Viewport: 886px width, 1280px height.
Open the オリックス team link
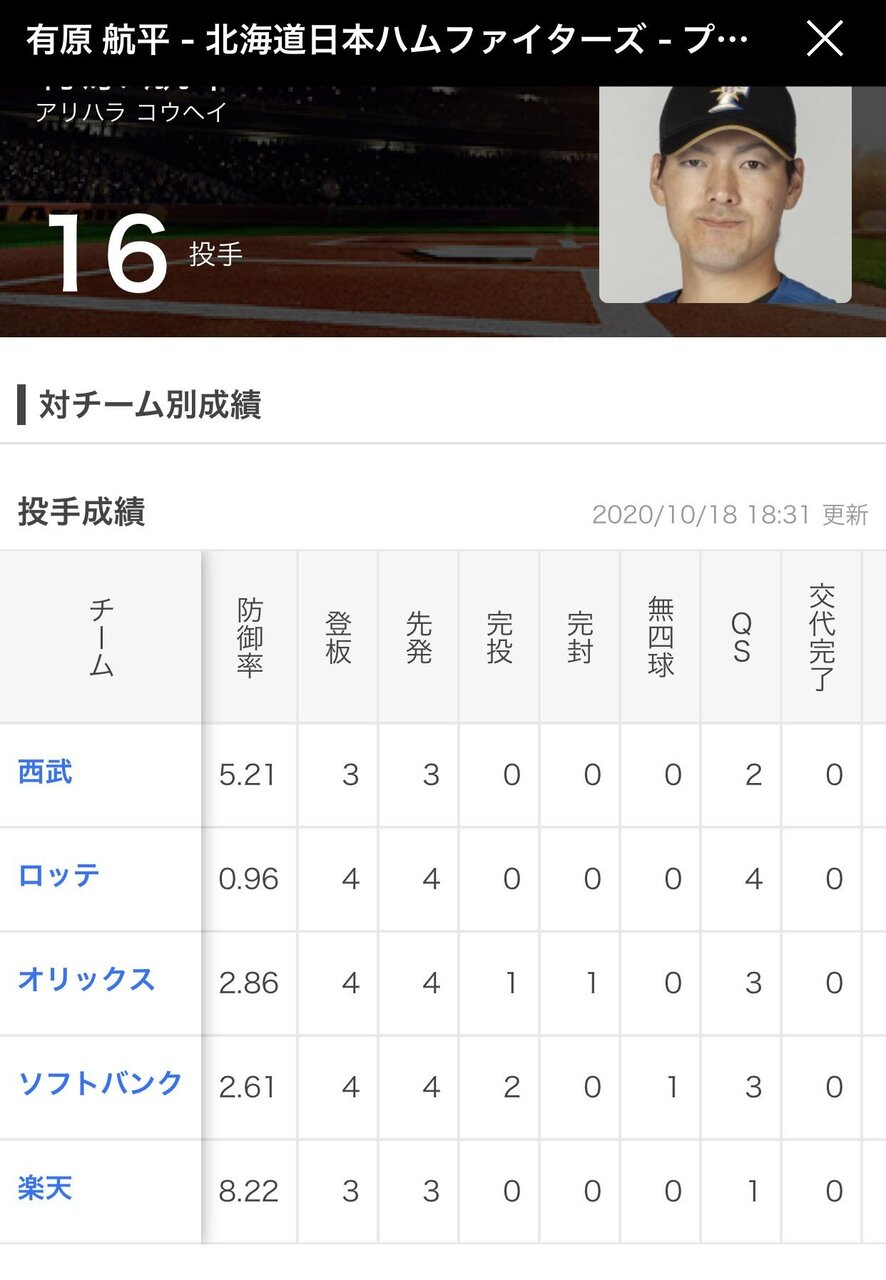(x=86, y=980)
